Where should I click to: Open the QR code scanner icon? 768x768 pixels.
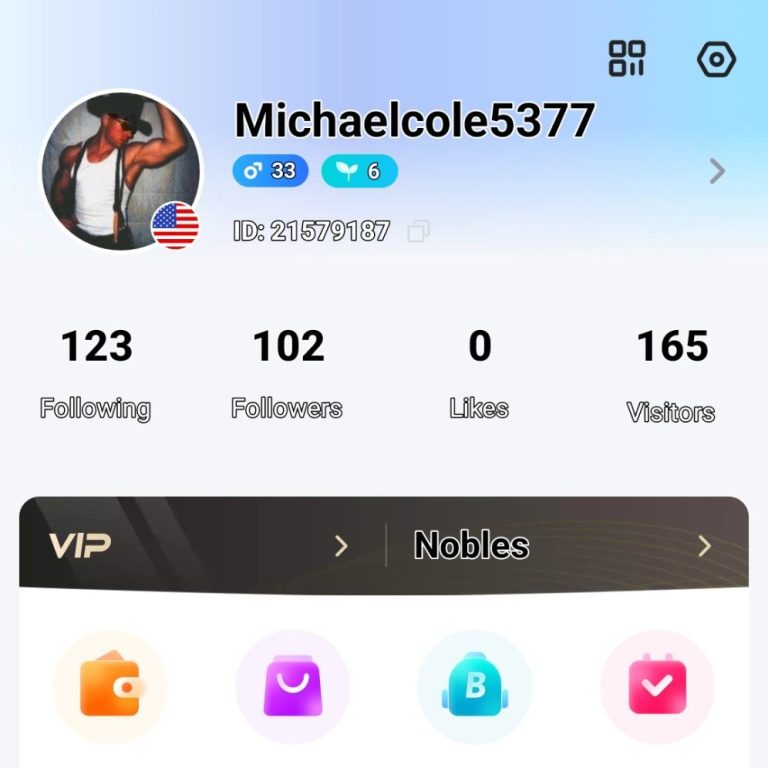coord(627,59)
